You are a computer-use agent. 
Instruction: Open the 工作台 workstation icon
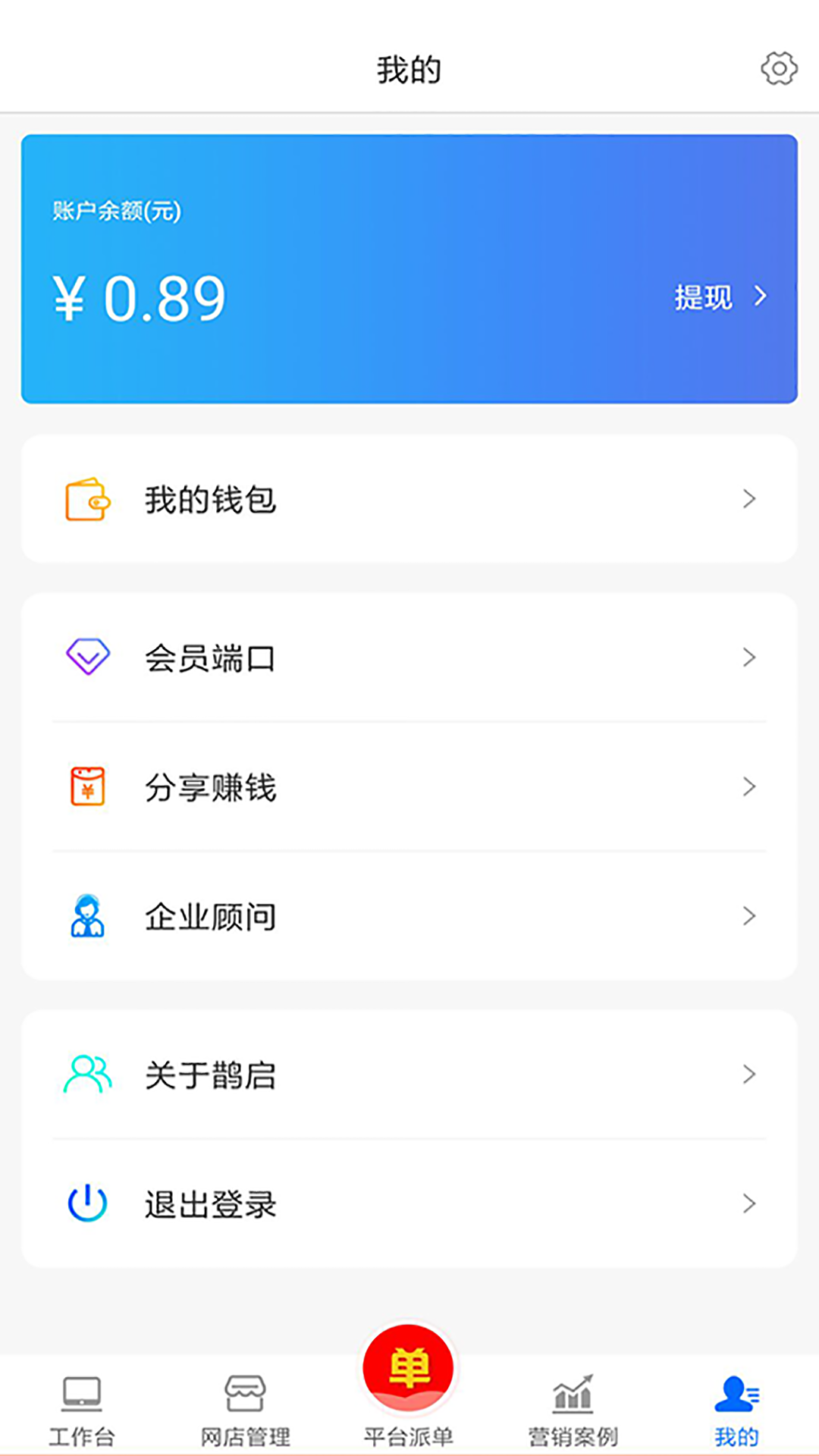point(81,1394)
